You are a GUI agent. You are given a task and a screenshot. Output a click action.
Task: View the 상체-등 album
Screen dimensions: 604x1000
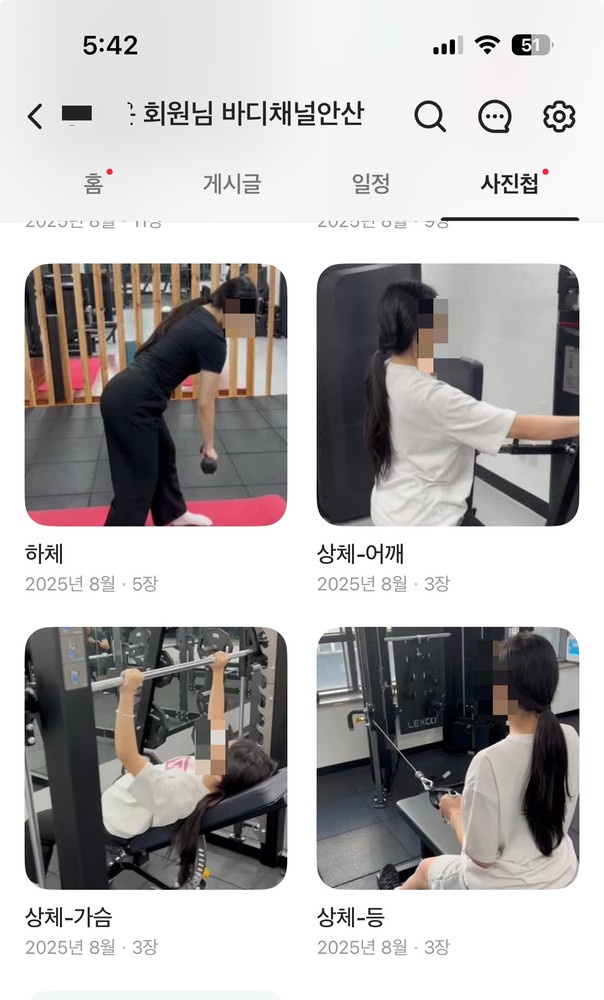448,758
